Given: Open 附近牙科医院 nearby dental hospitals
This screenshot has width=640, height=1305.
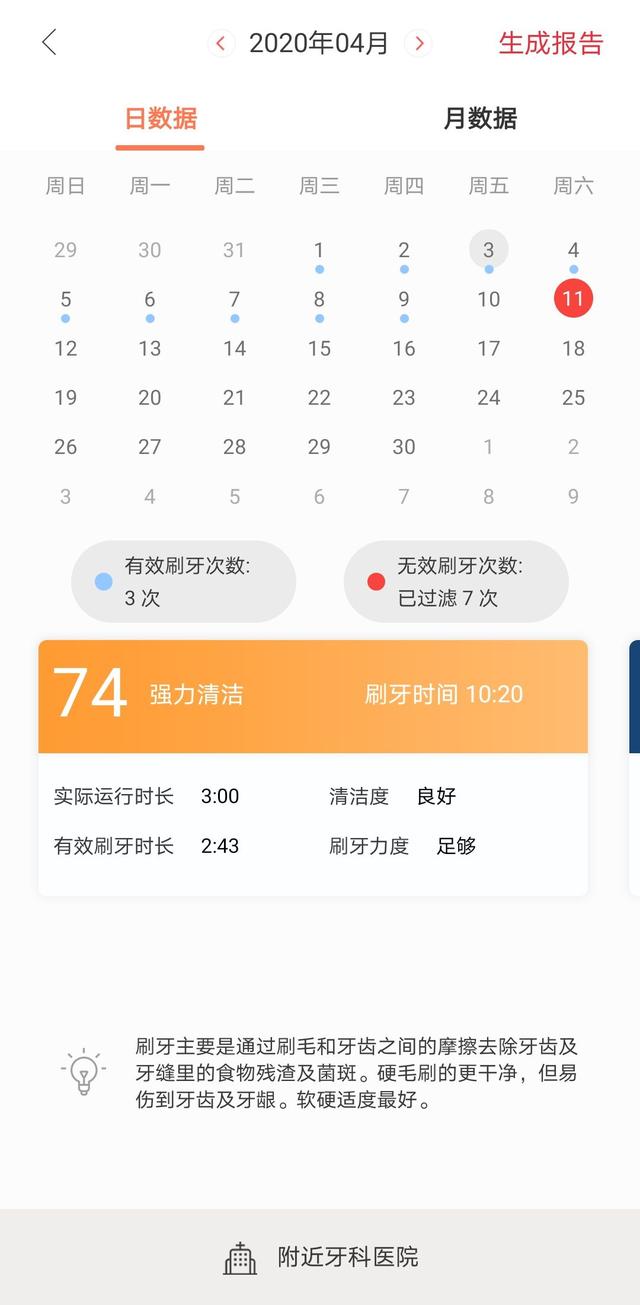Looking at the screenshot, I should [x=320, y=1257].
